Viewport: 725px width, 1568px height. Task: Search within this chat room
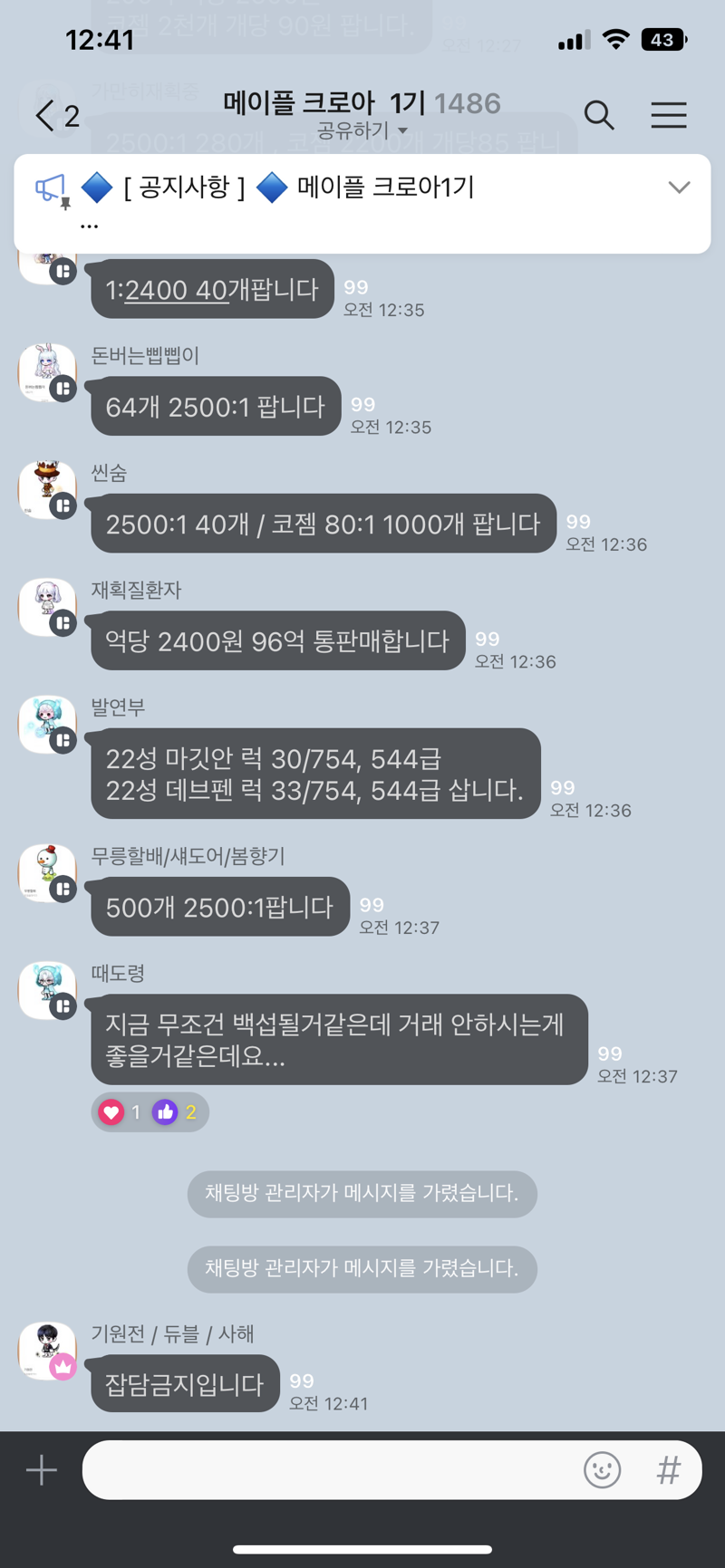click(599, 116)
